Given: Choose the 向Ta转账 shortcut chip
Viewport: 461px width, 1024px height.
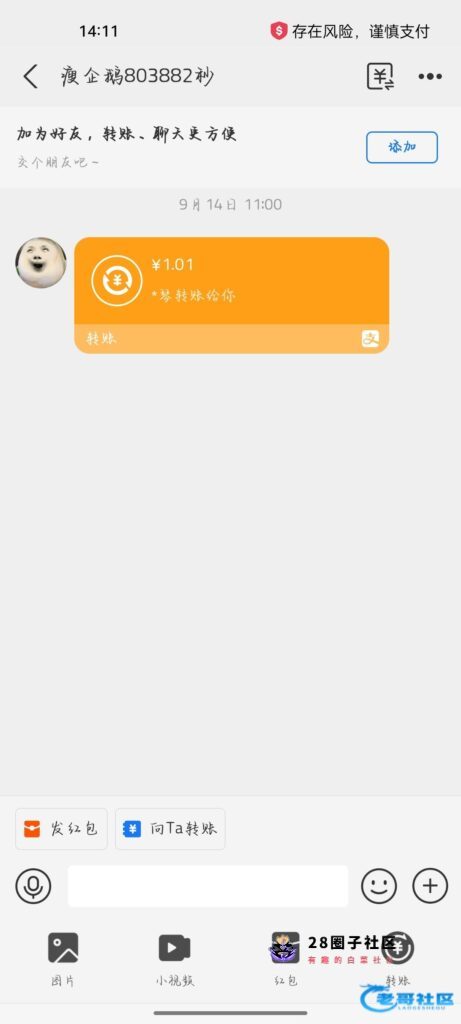Looking at the screenshot, I should (170, 829).
